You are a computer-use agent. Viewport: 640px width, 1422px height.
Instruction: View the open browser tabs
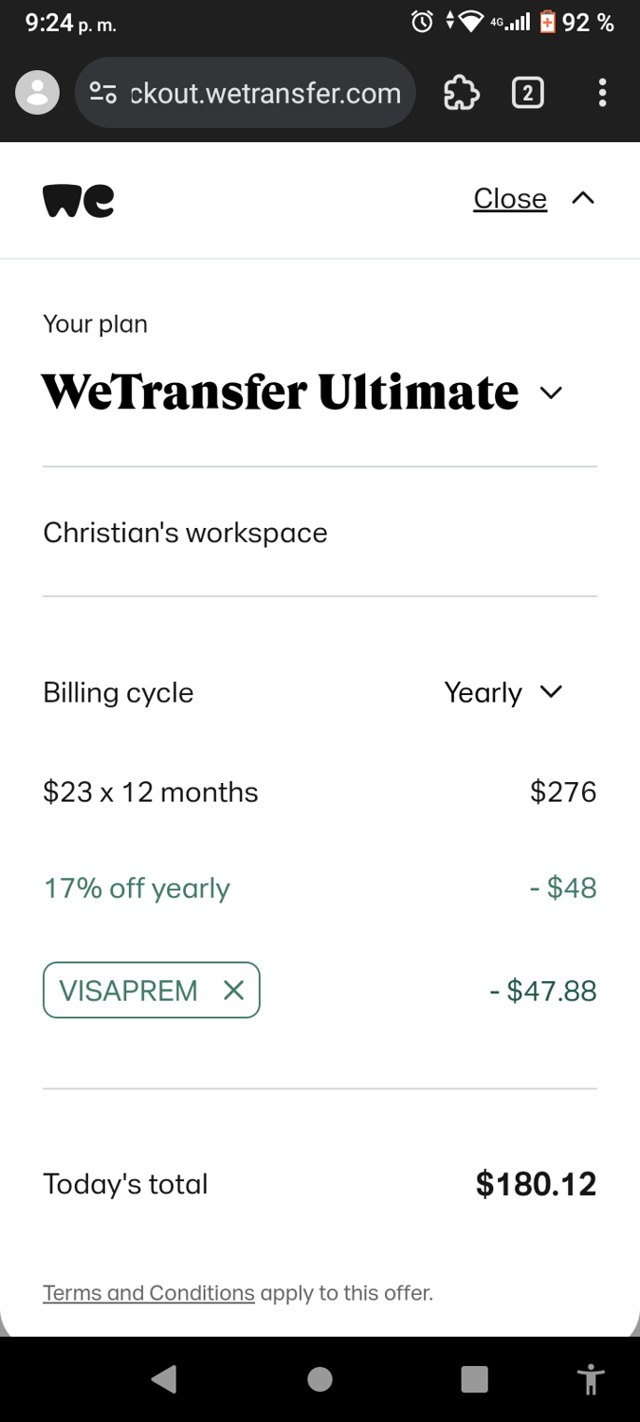click(x=528, y=93)
